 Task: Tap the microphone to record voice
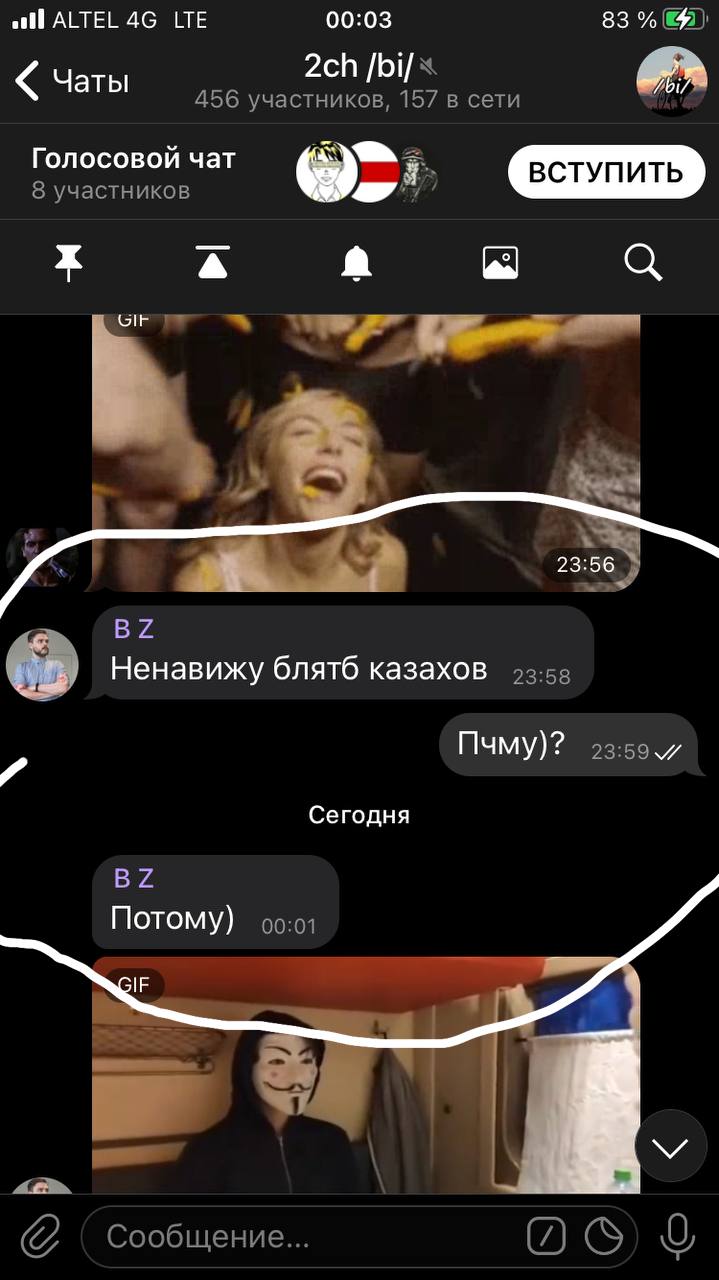pos(678,1238)
